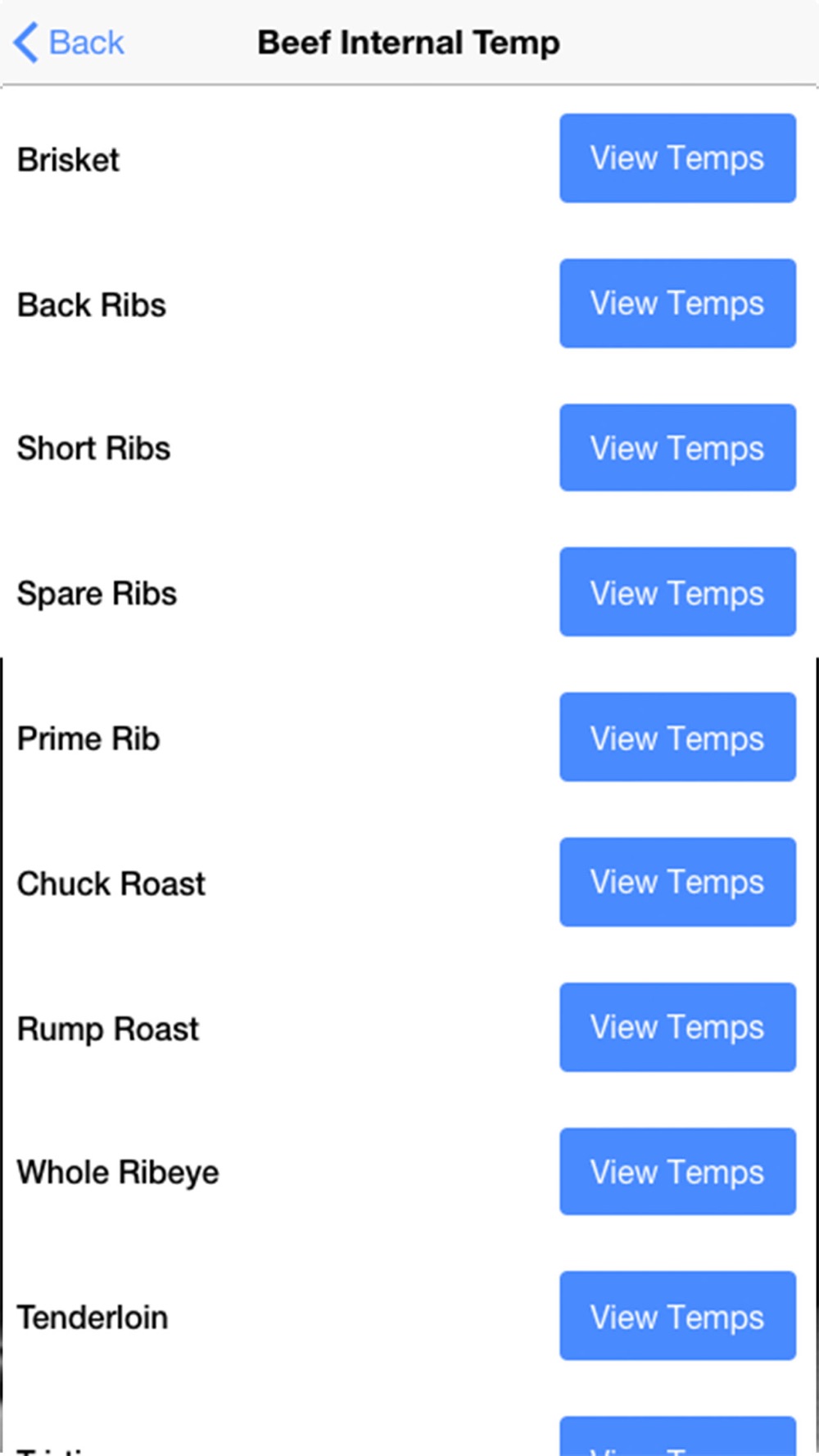
Task: Check Prime Rib temps
Action: [x=677, y=737]
